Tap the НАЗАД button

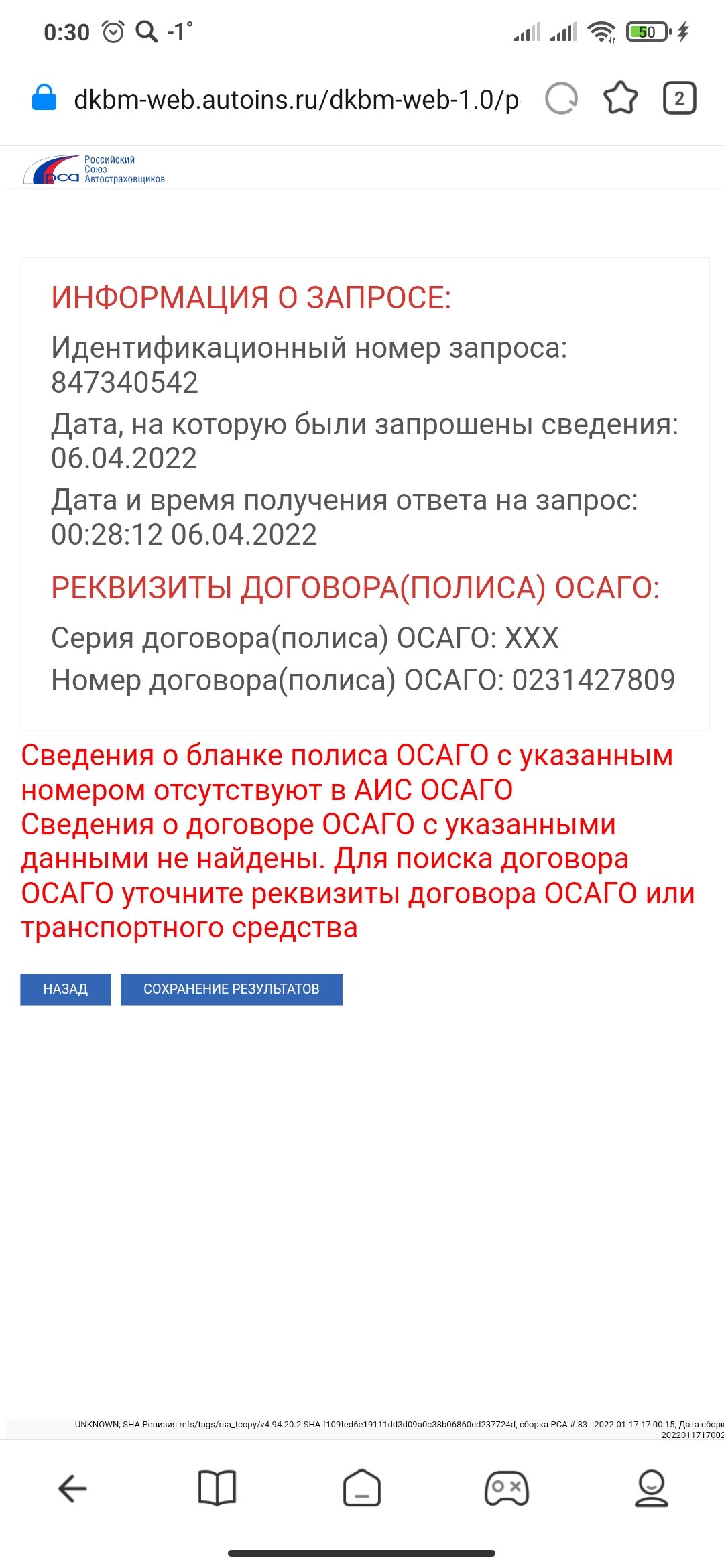[65, 989]
